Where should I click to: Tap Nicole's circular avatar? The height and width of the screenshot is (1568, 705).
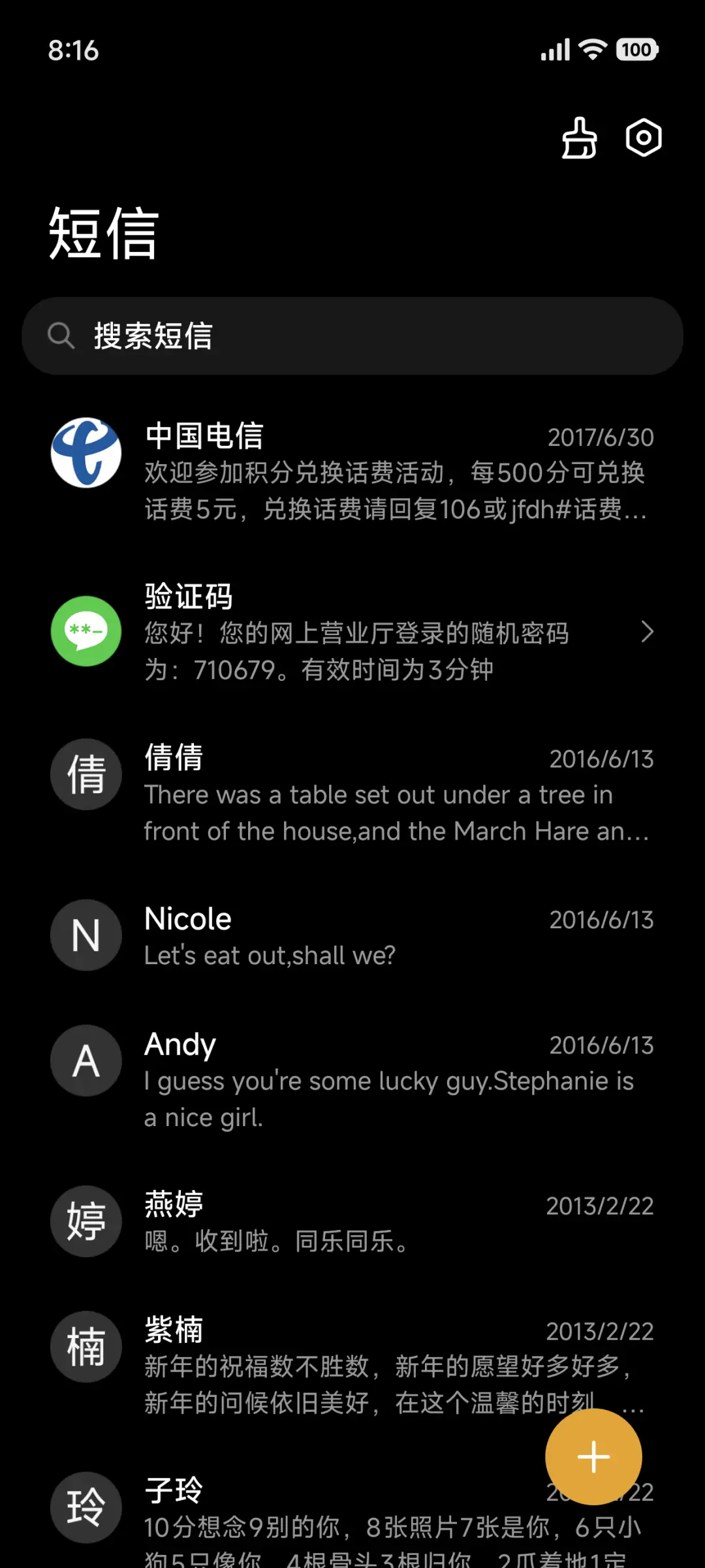(x=85, y=935)
